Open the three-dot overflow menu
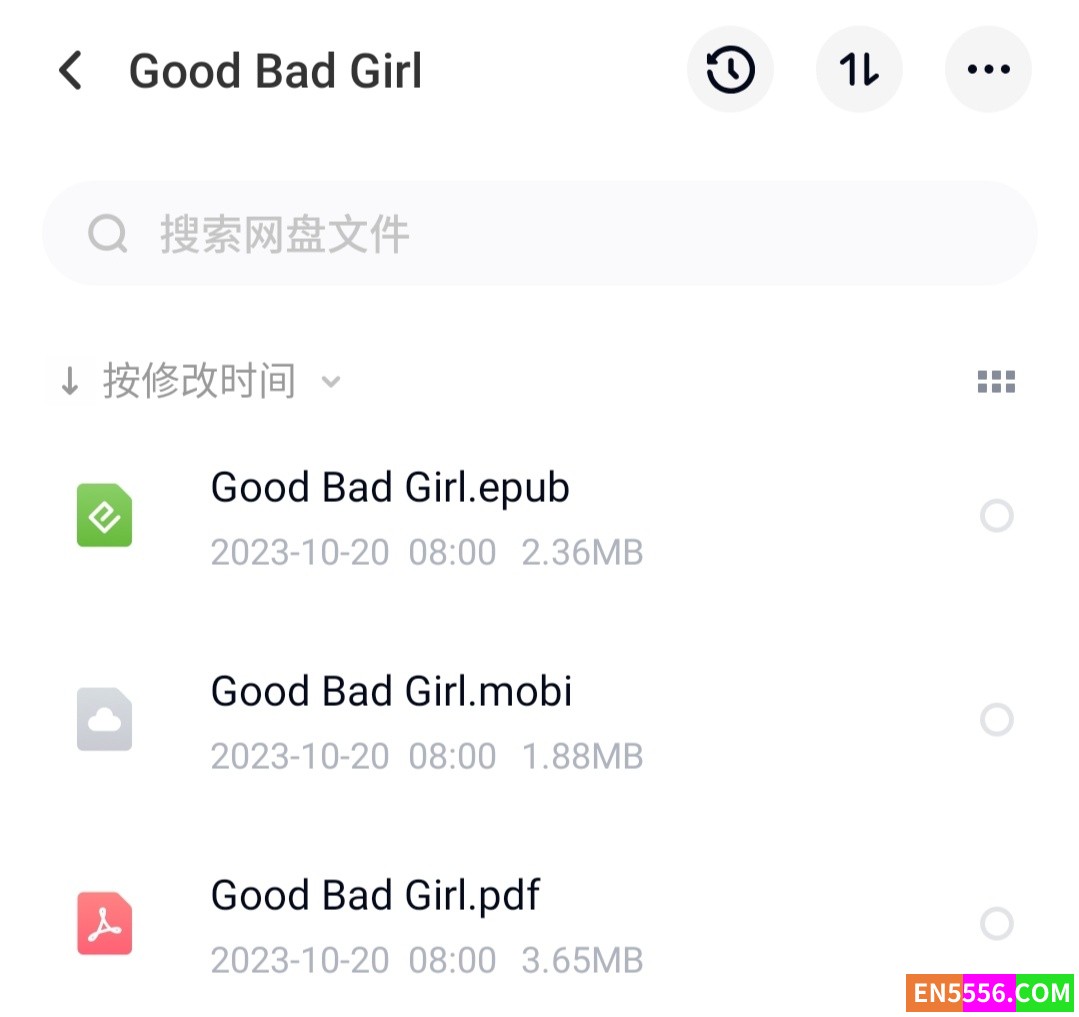 coord(988,69)
